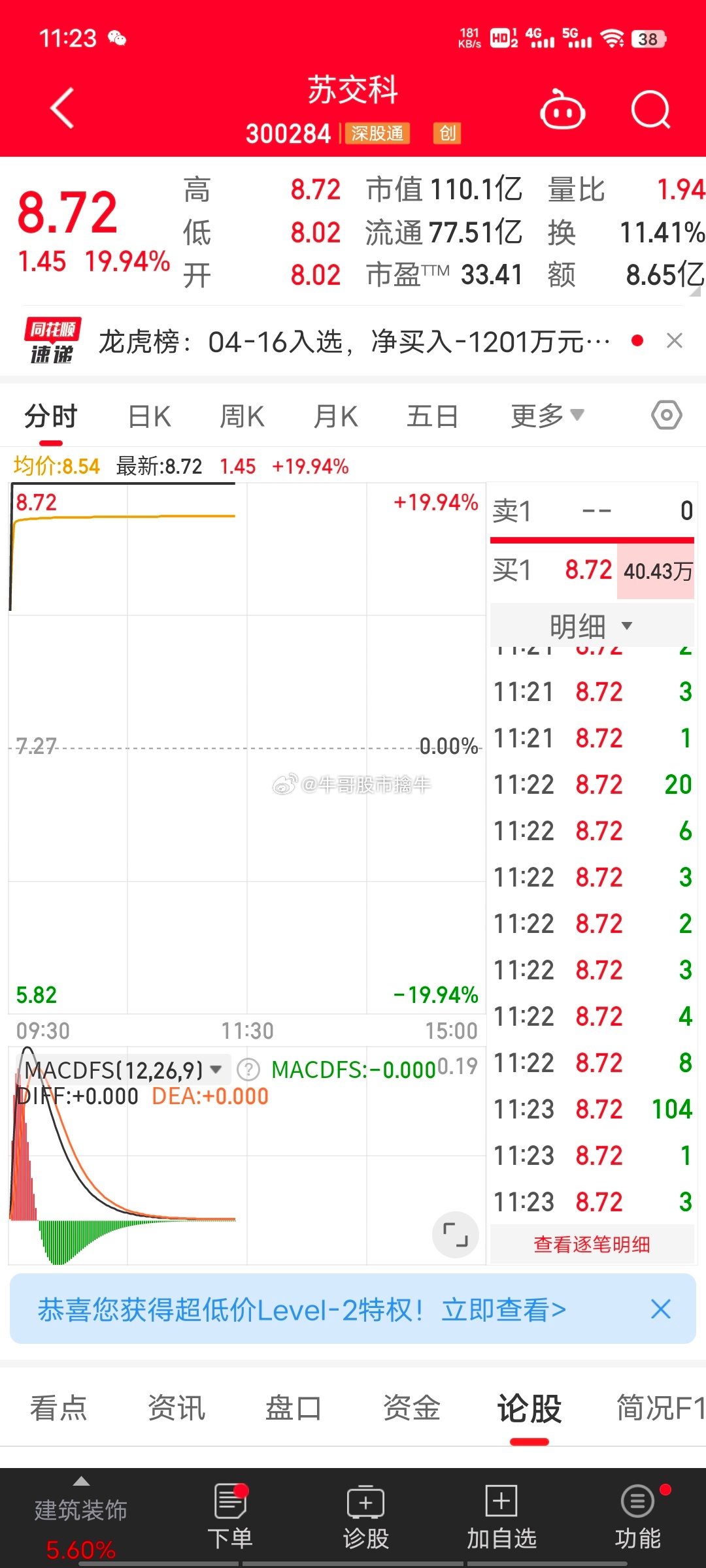
Task: Close the Level-2特权 promotion banner
Action: point(661,1309)
